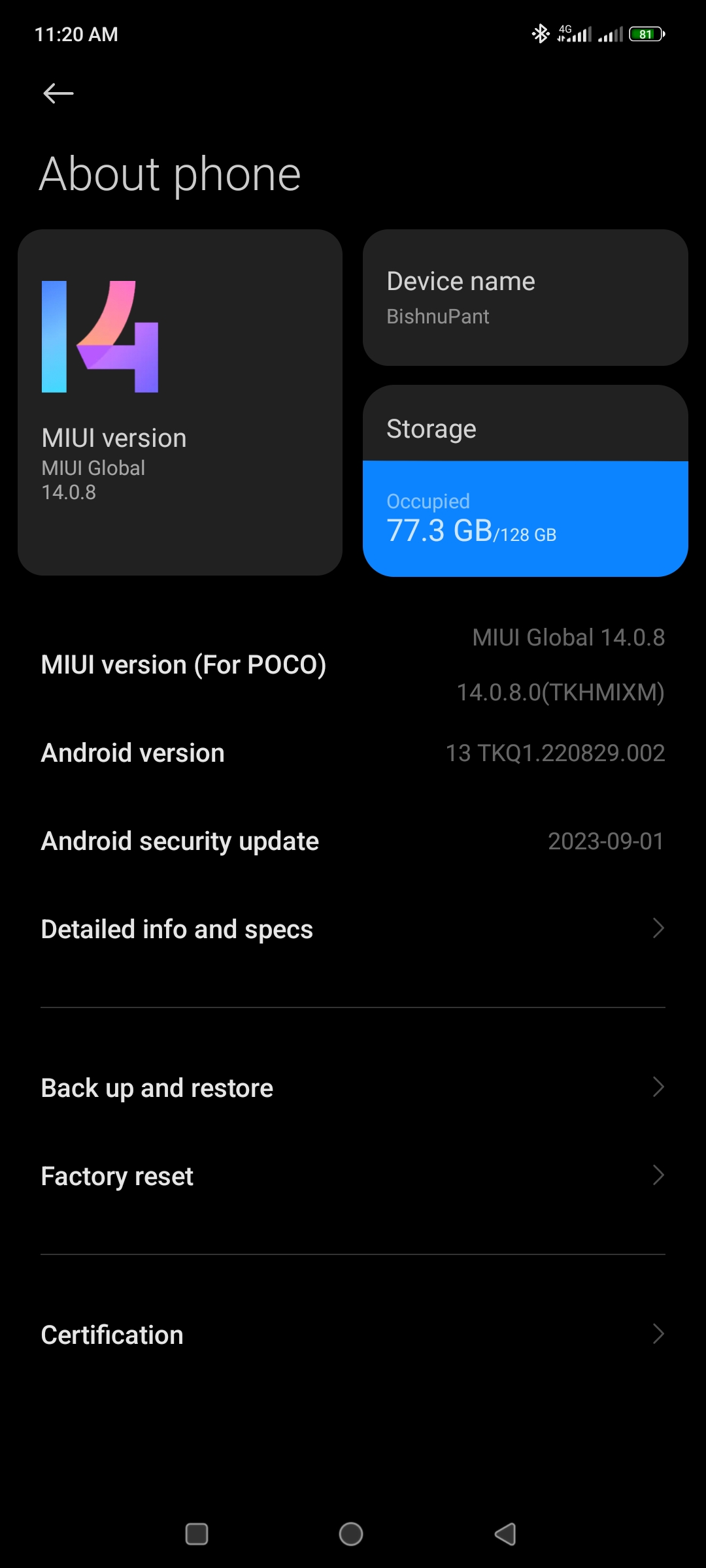The height and width of the screenshot is (1568, 706).
Task: Open recent apps from navigation bar
Action: [197, 1534]
